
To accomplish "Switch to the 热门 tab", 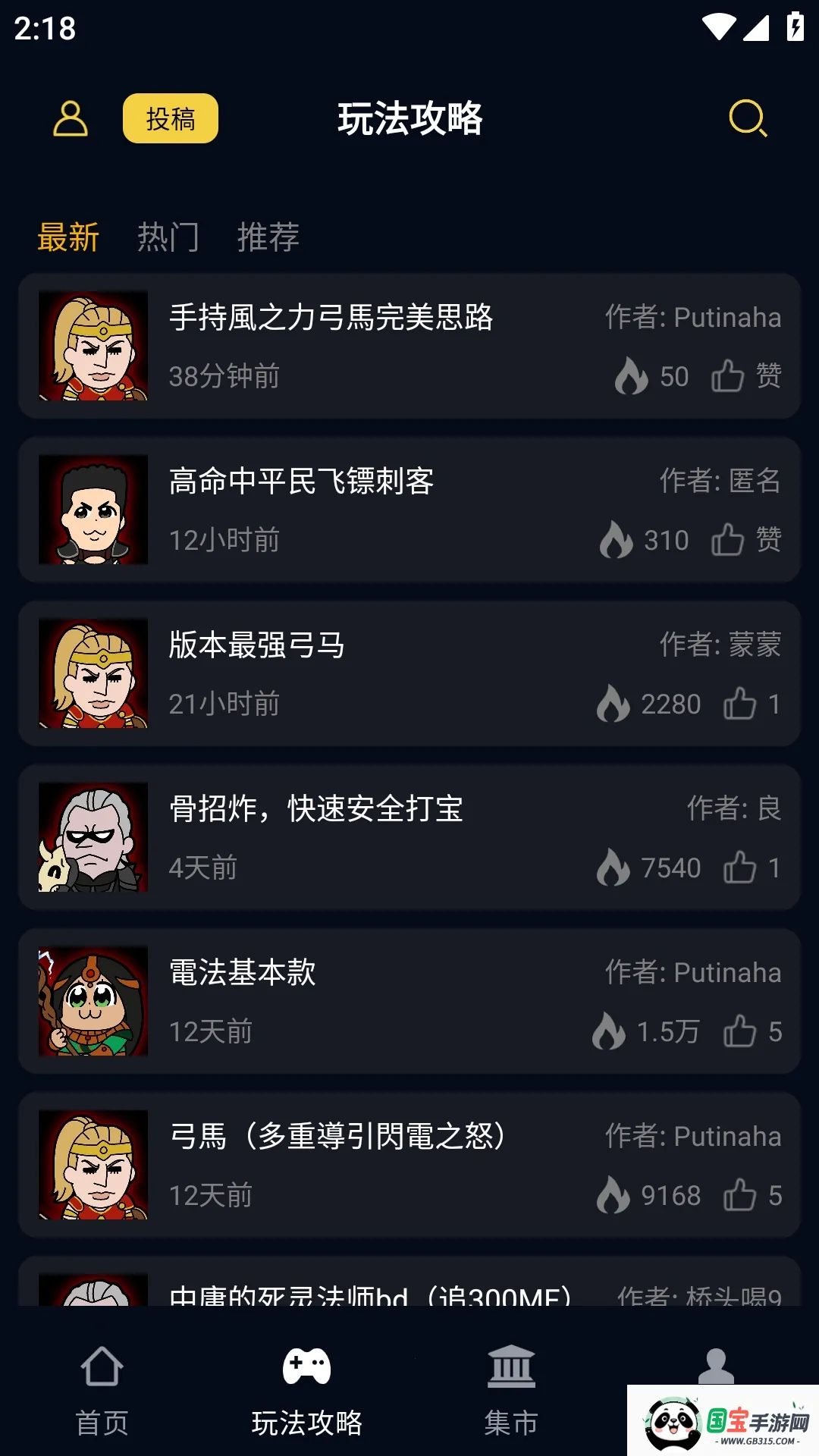I will (x=168, y=237).
